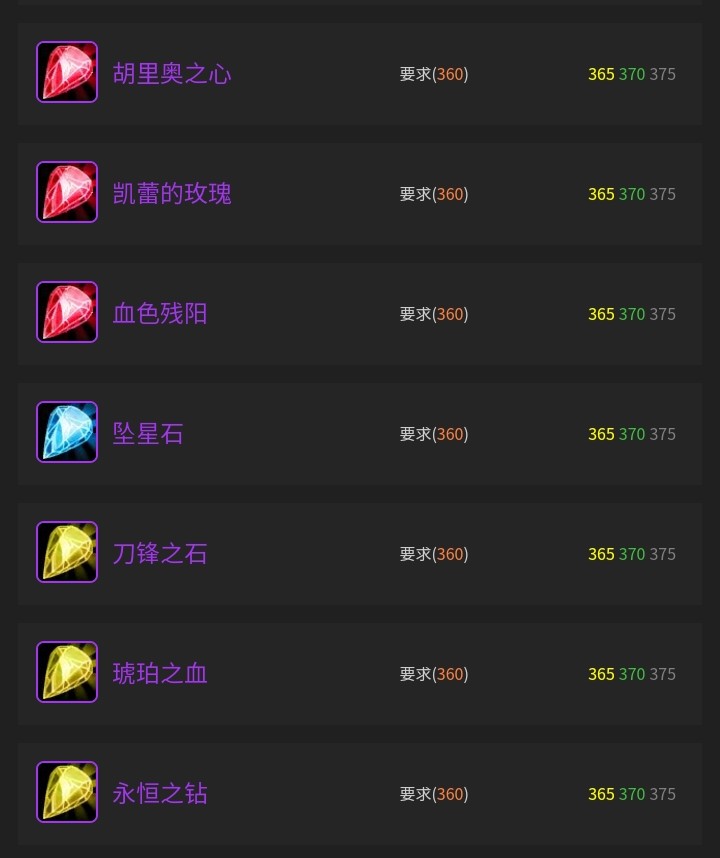Open the 刀锋之石 item row
The height and width of the screenshot is (858, 720).
tap(160, 554)
